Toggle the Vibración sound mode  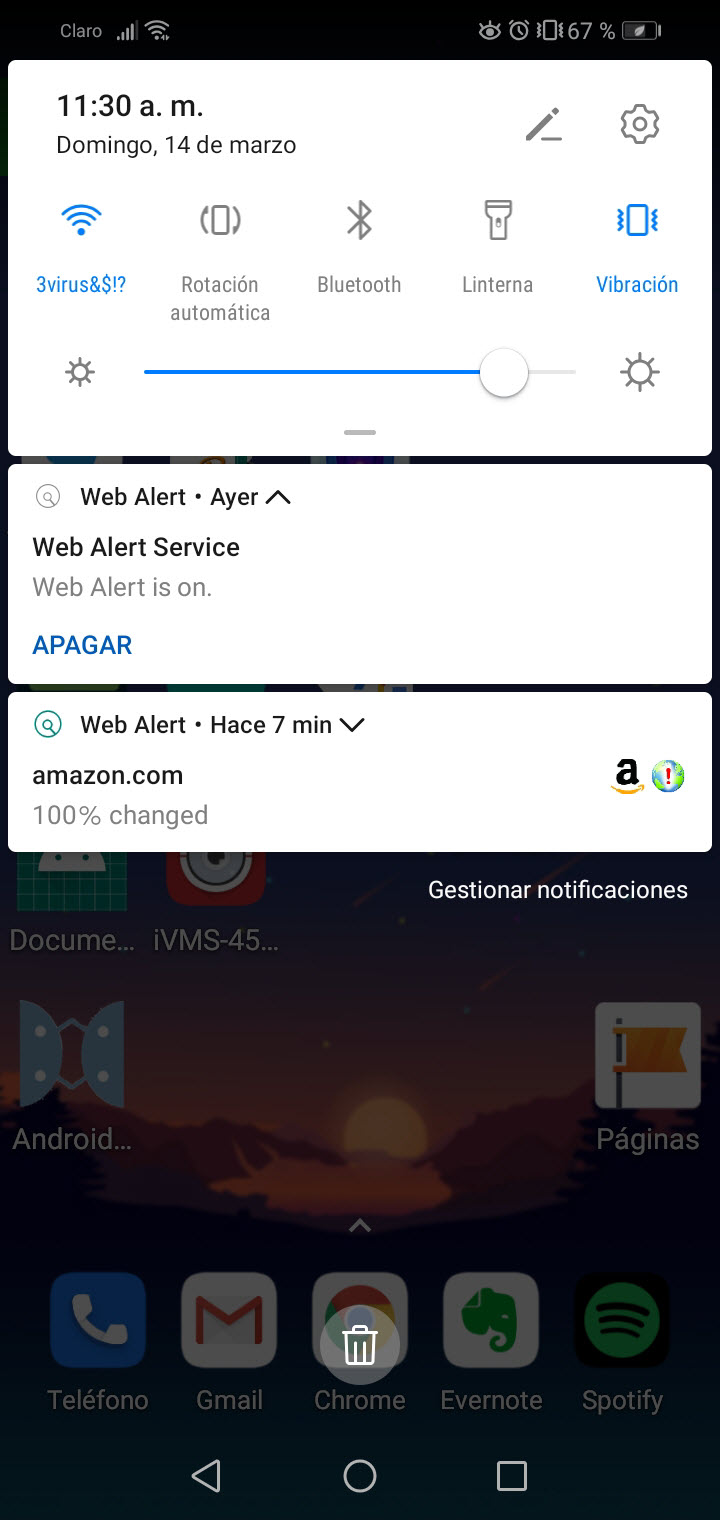pos(637,220)
